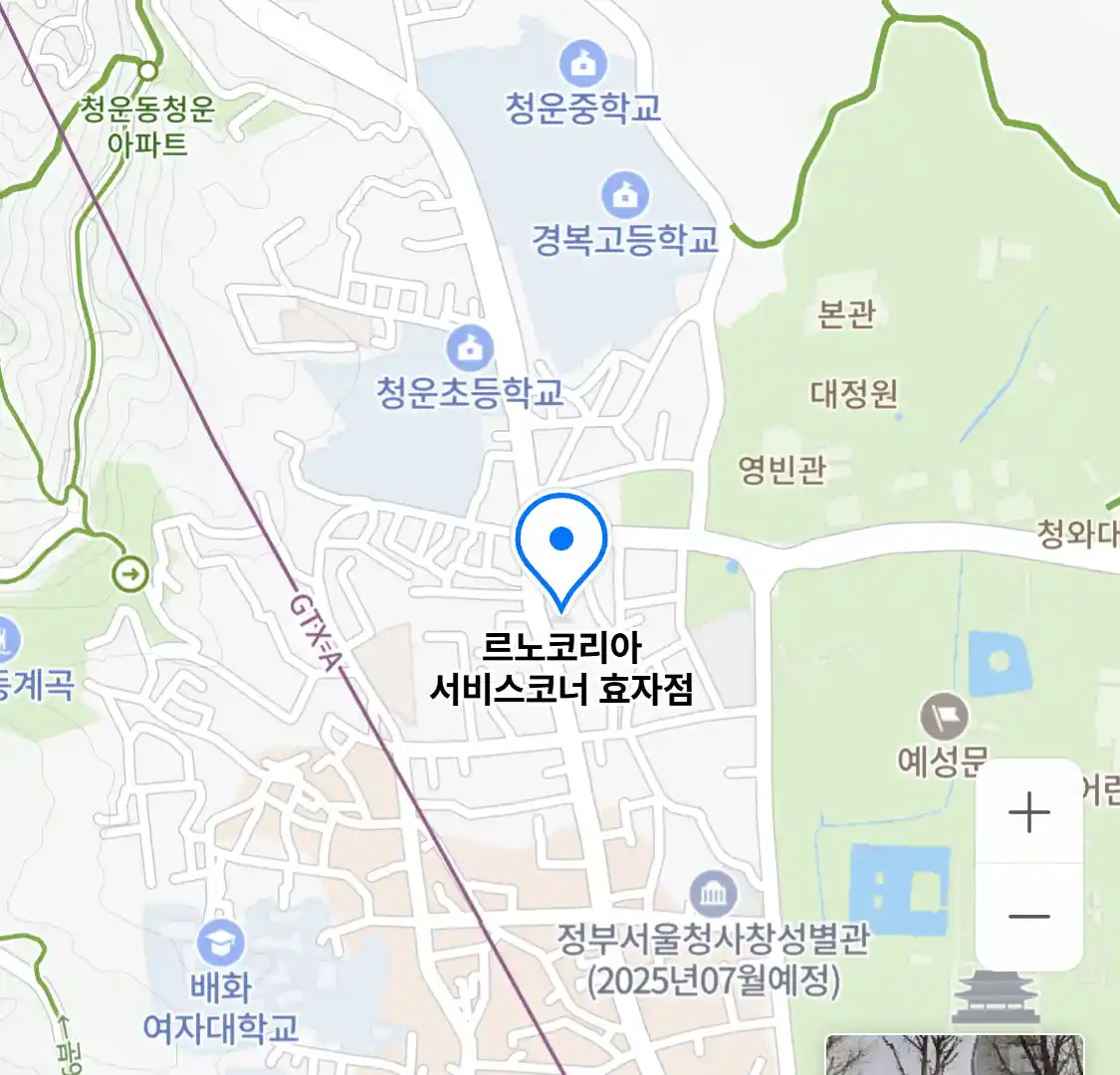Select the 청운초등학교 school marker
Screen dimensions: 1120x1075
pos(470,348)
